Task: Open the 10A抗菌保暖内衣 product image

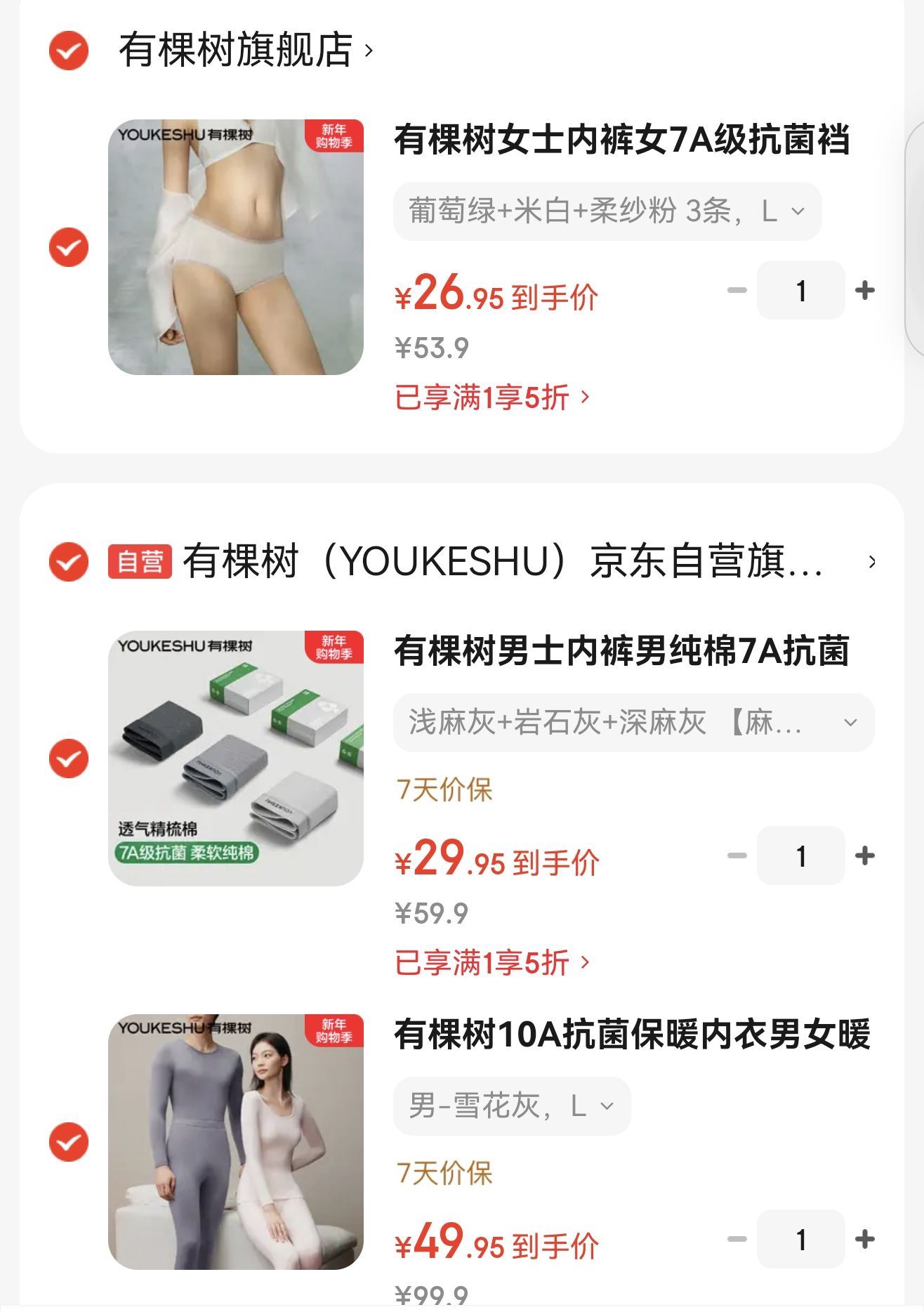Action: pyautogui.click(x=236, y=1142)
